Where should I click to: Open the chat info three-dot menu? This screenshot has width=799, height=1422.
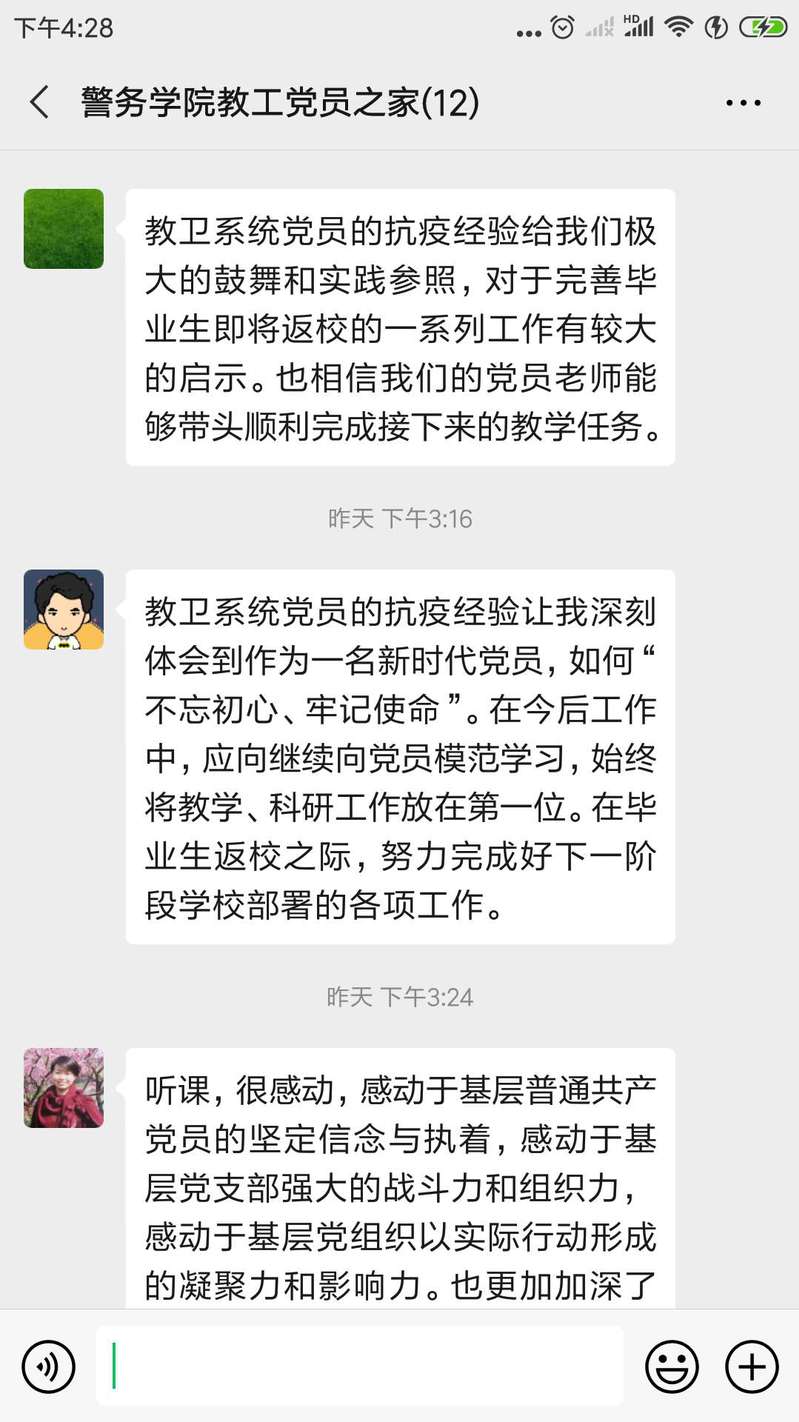(x=743, y=103)
